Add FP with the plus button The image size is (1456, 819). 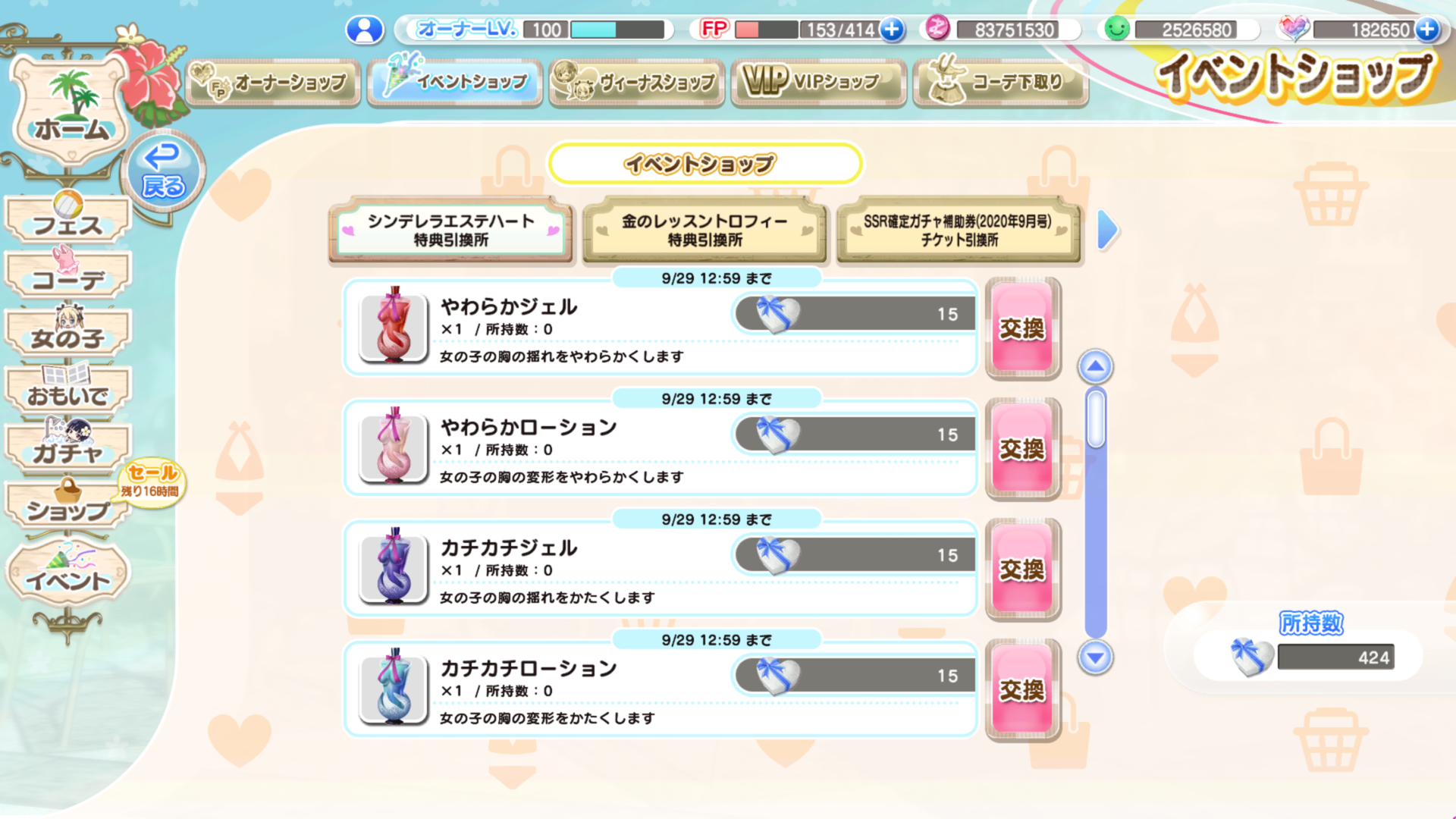click(893, 30)
